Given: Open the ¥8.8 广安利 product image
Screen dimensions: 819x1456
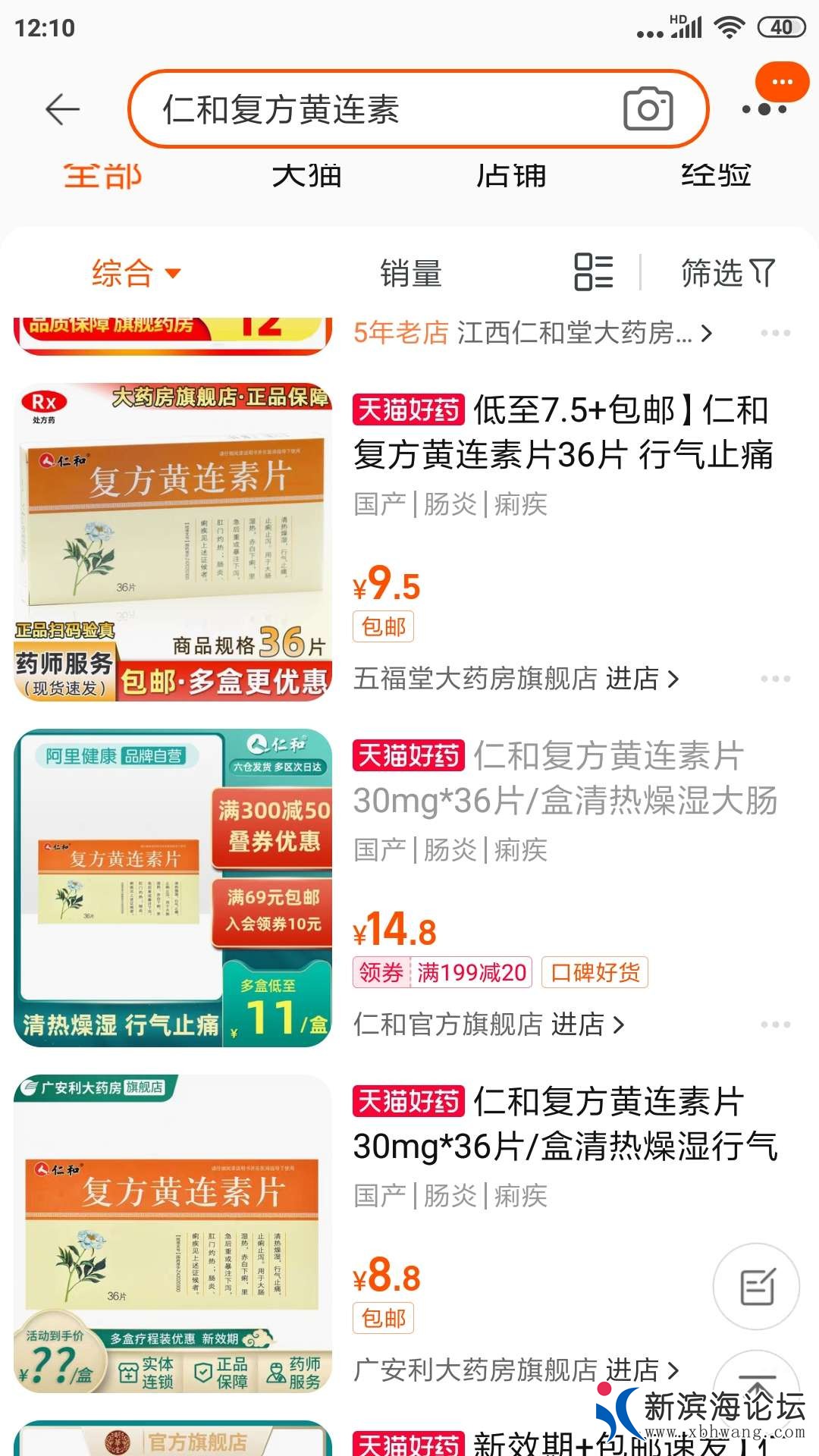Looking at the screenshot, I should coord(173,1234).
